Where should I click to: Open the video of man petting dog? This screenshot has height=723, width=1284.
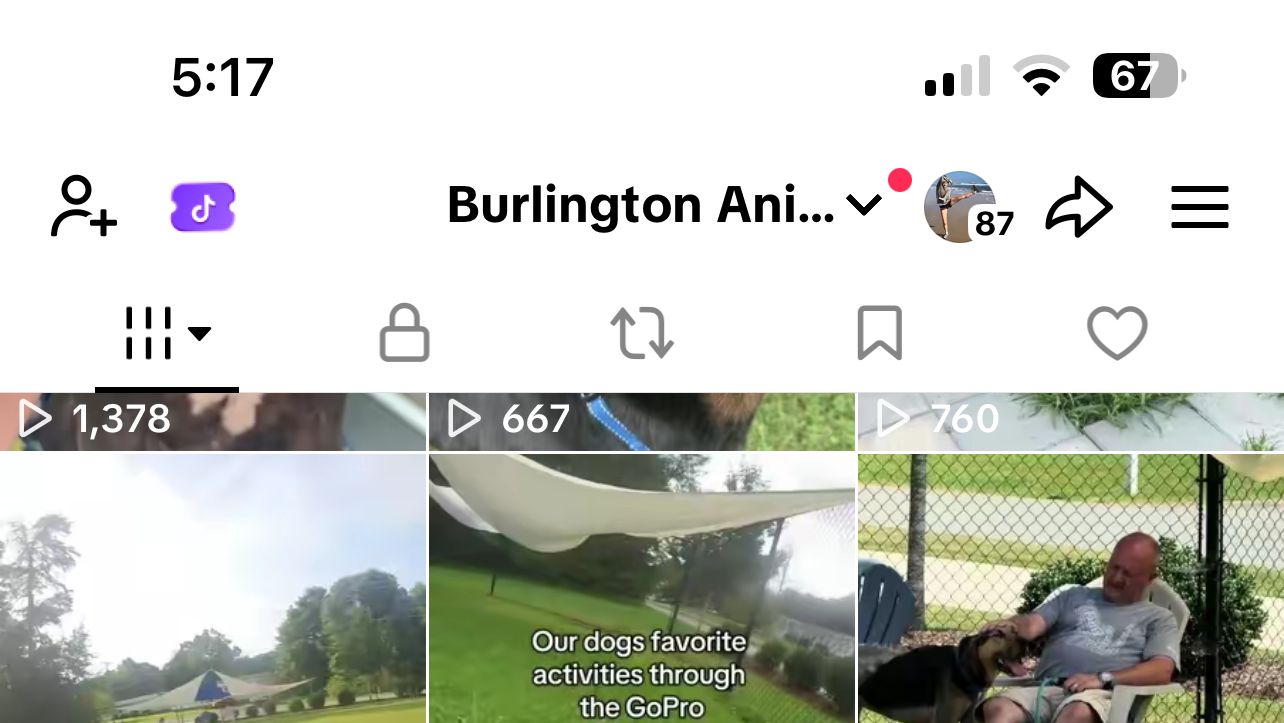[1070, 590]
